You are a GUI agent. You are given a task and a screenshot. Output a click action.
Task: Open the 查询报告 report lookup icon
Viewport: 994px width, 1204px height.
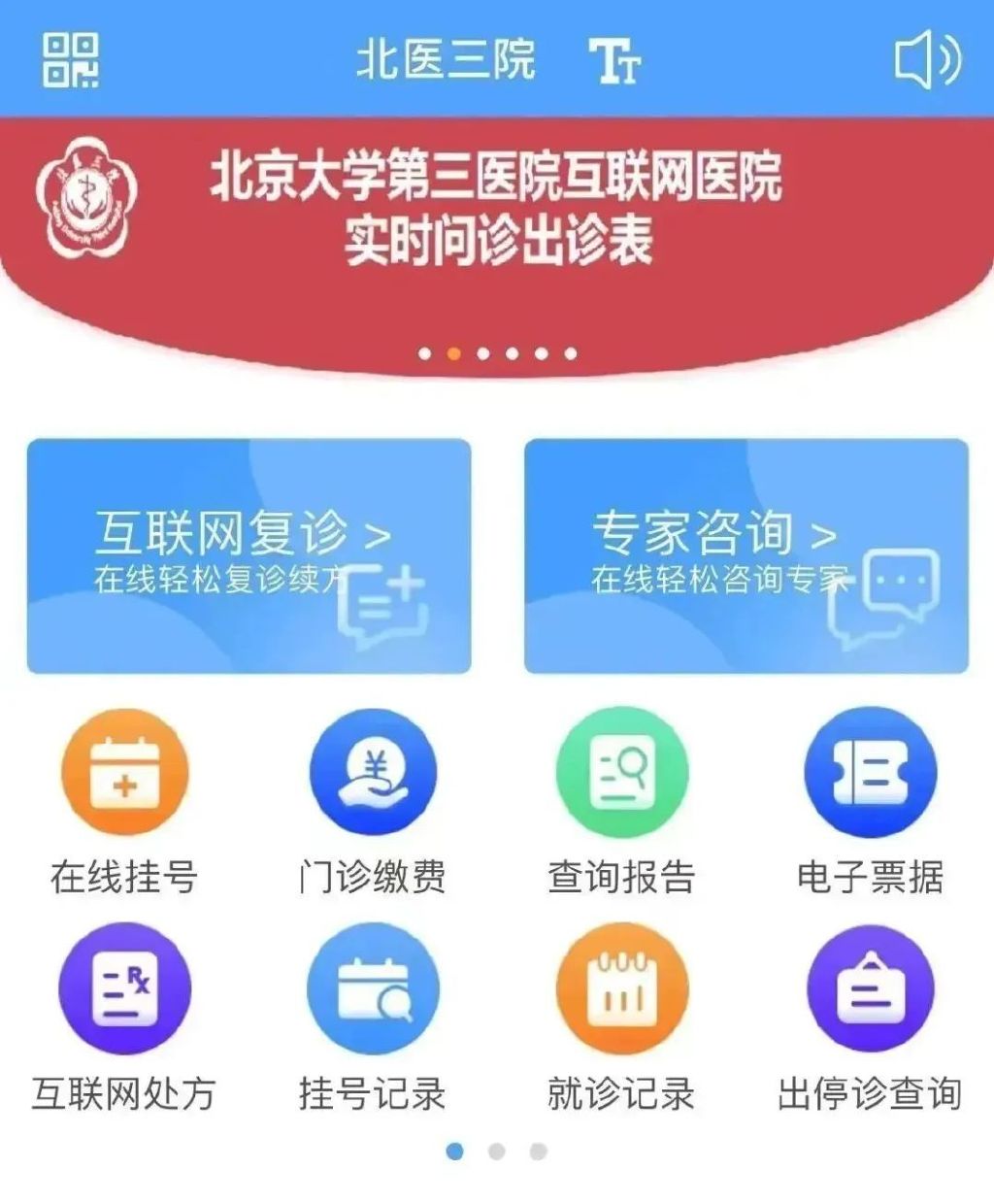622,771
